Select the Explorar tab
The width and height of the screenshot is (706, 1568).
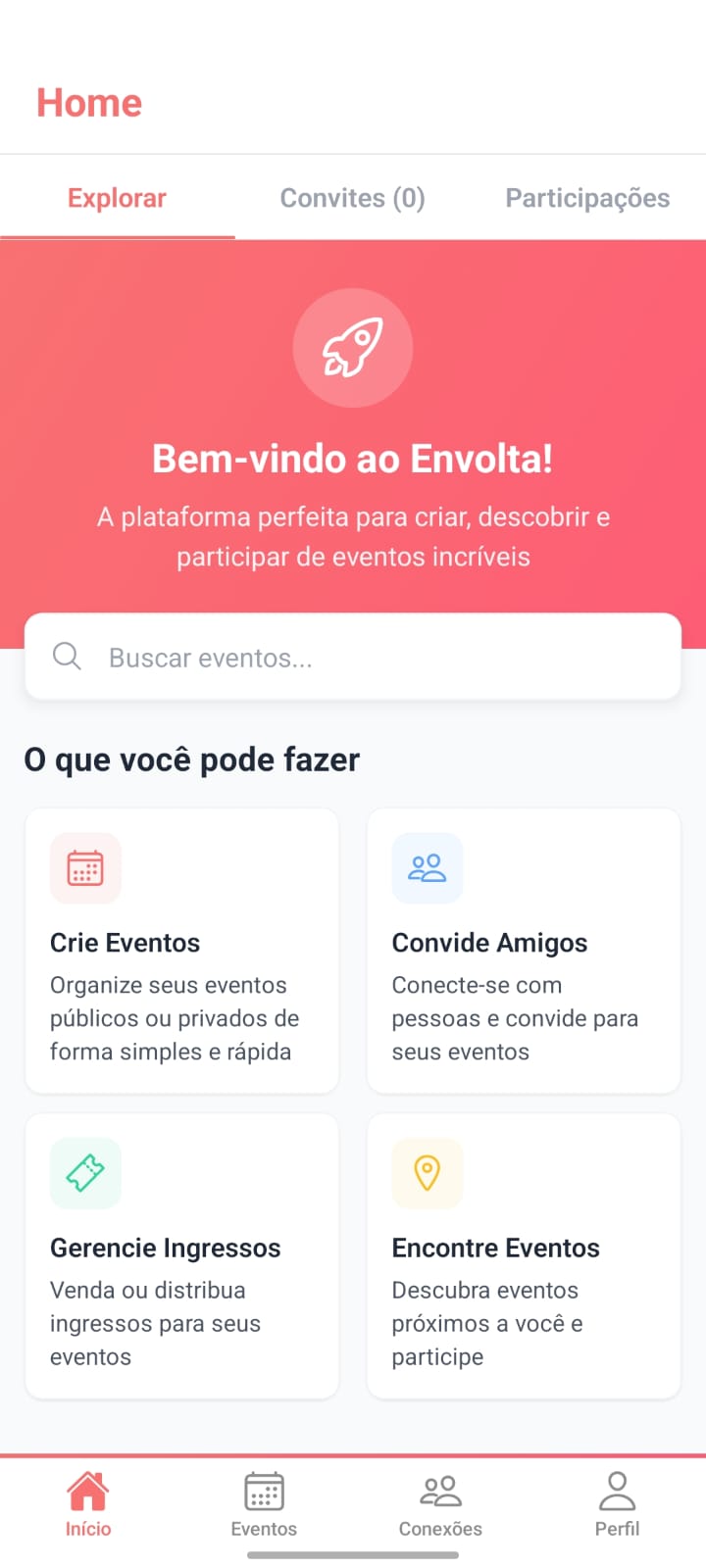pyautogui.click(x=117, y=197)
